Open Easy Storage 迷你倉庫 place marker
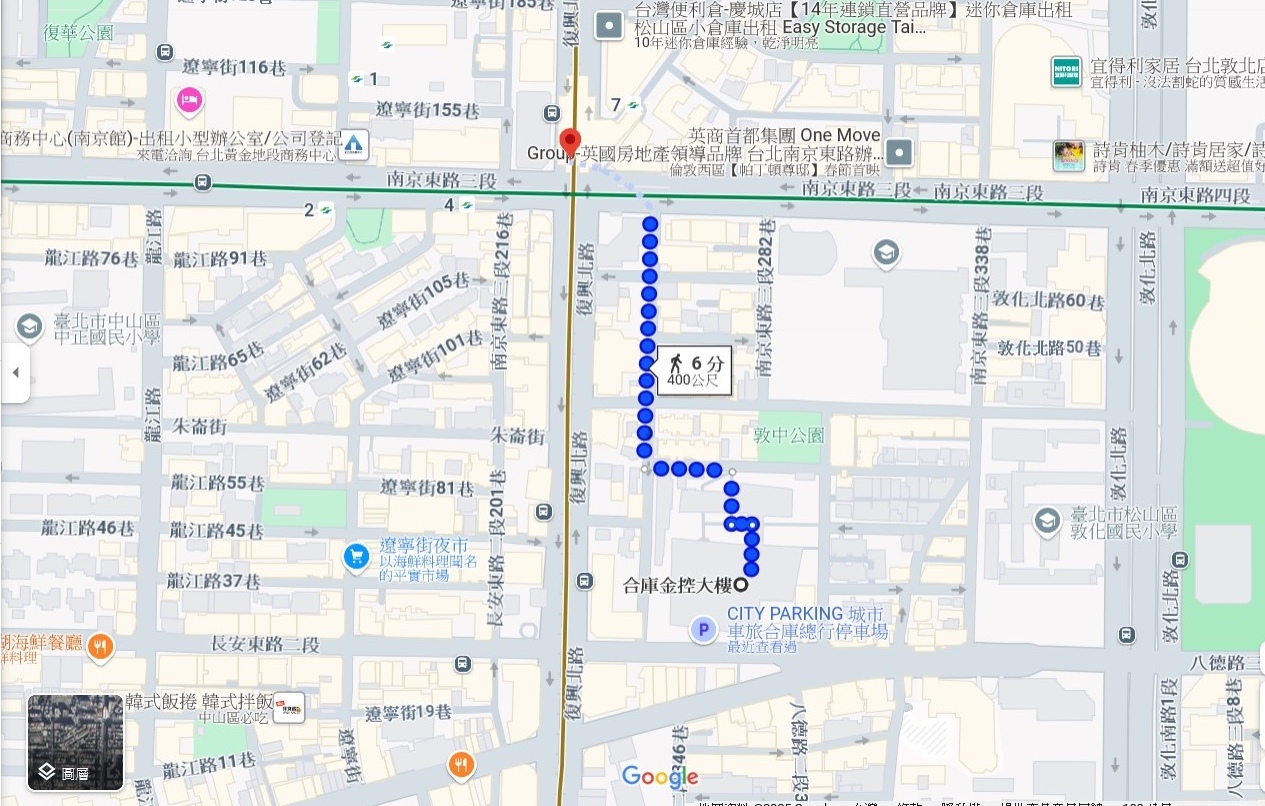This screenshot has width=1265, height=806. coord(609,26)
